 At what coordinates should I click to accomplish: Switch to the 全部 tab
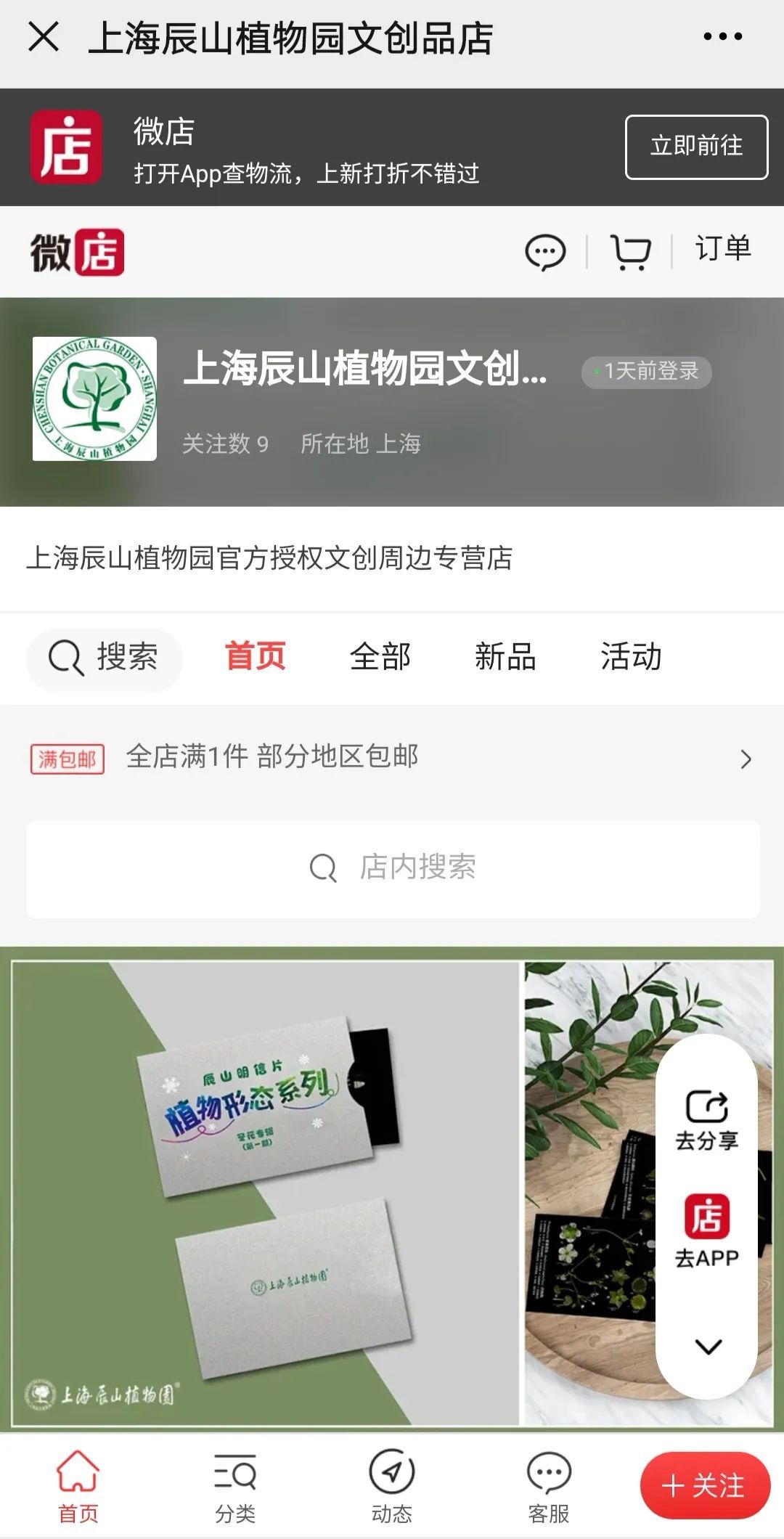(x=380, y=657)
